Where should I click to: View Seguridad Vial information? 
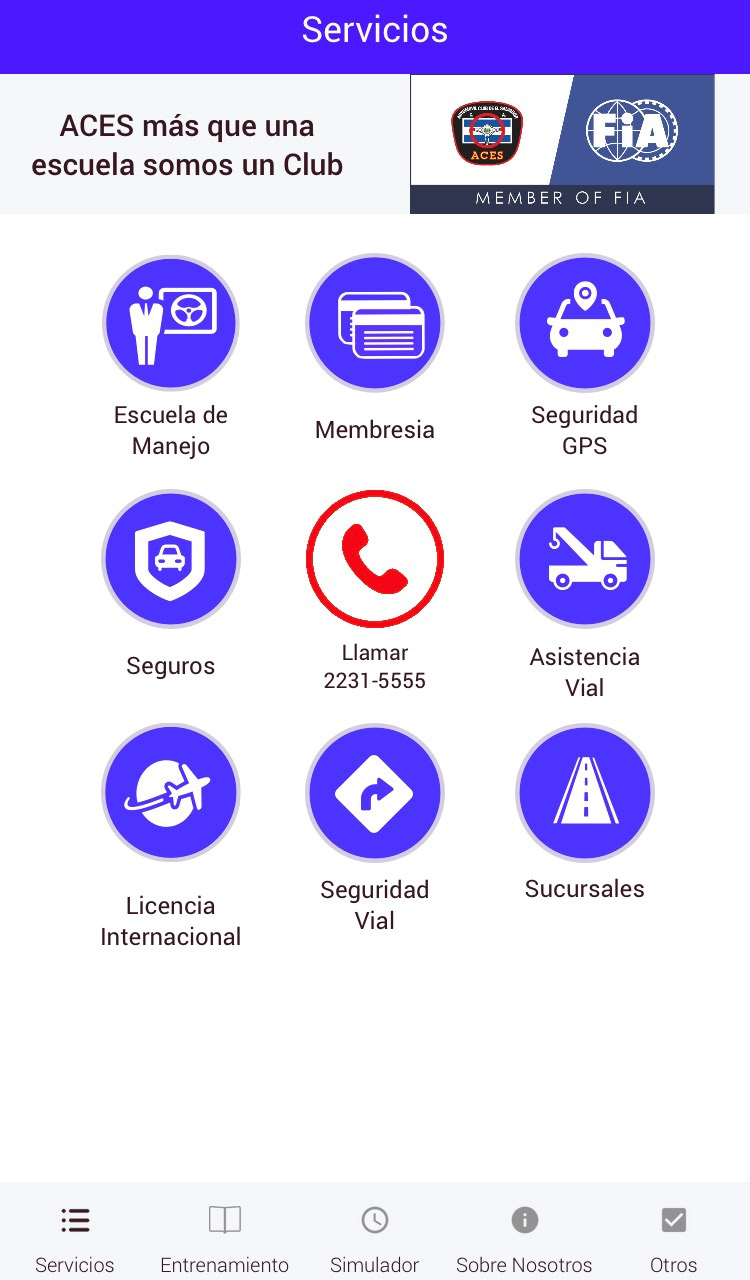point(375,793)
